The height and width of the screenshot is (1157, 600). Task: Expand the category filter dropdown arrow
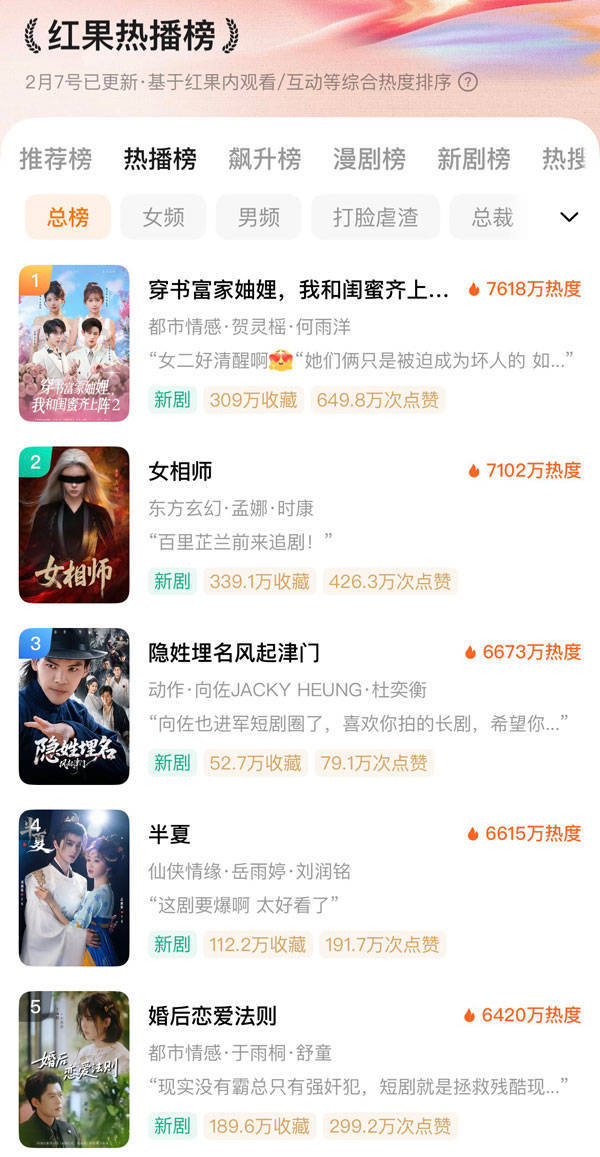tap(569, 217)
